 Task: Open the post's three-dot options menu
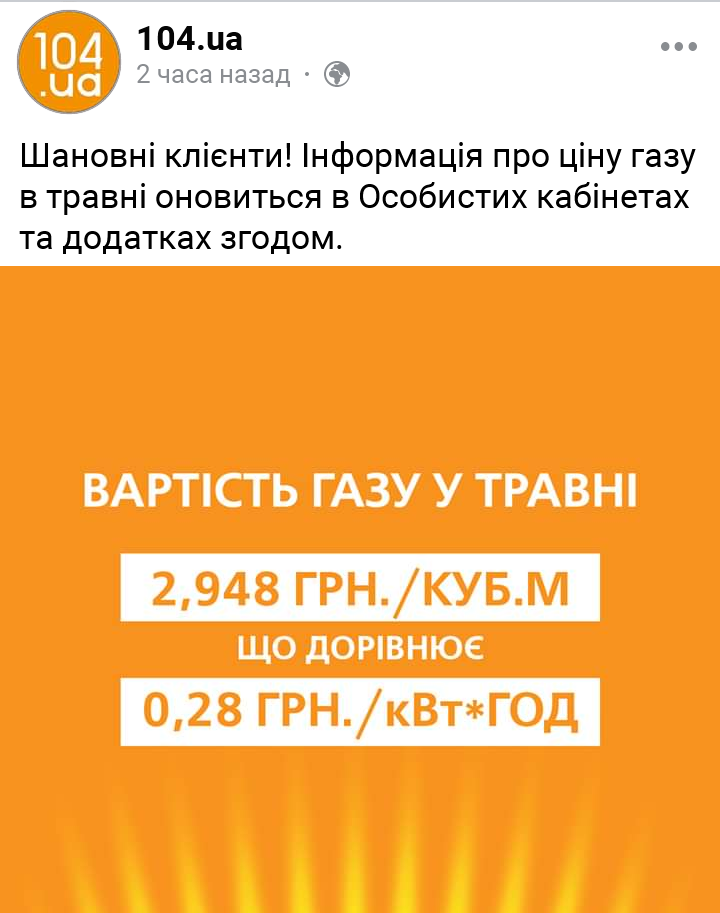click(x=678, y=46)
